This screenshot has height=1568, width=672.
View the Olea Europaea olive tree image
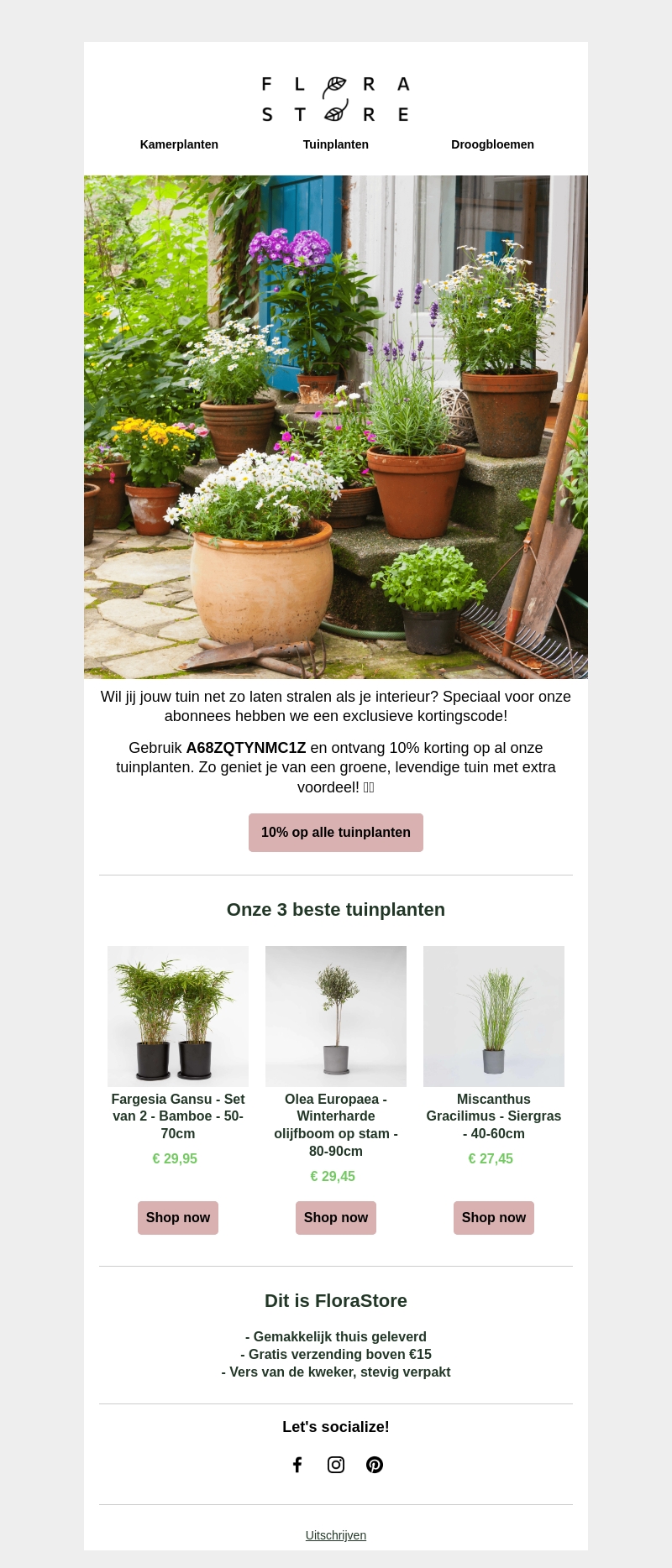pyautogui.click(x=335, y=1016)
